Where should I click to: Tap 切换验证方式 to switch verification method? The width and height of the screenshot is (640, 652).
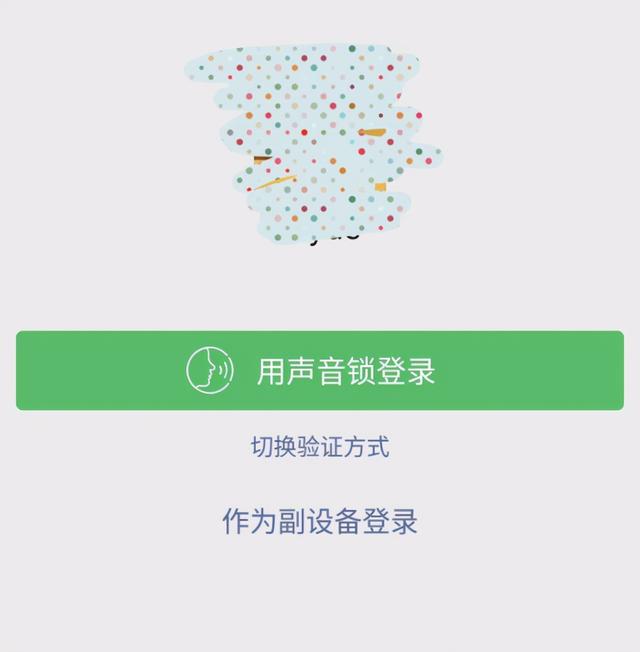[320, 447]
